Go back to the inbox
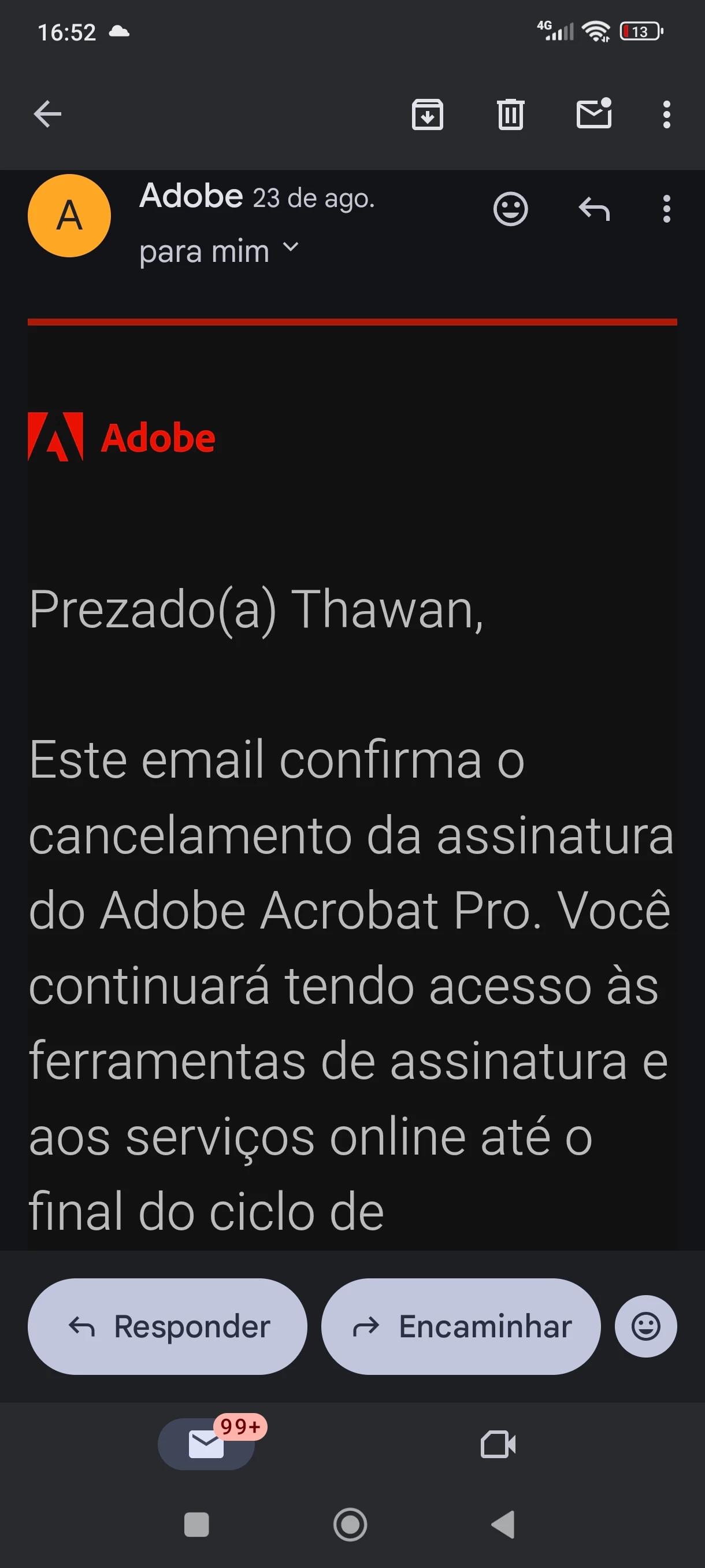705x1568 pixels. tap(47, 114)
